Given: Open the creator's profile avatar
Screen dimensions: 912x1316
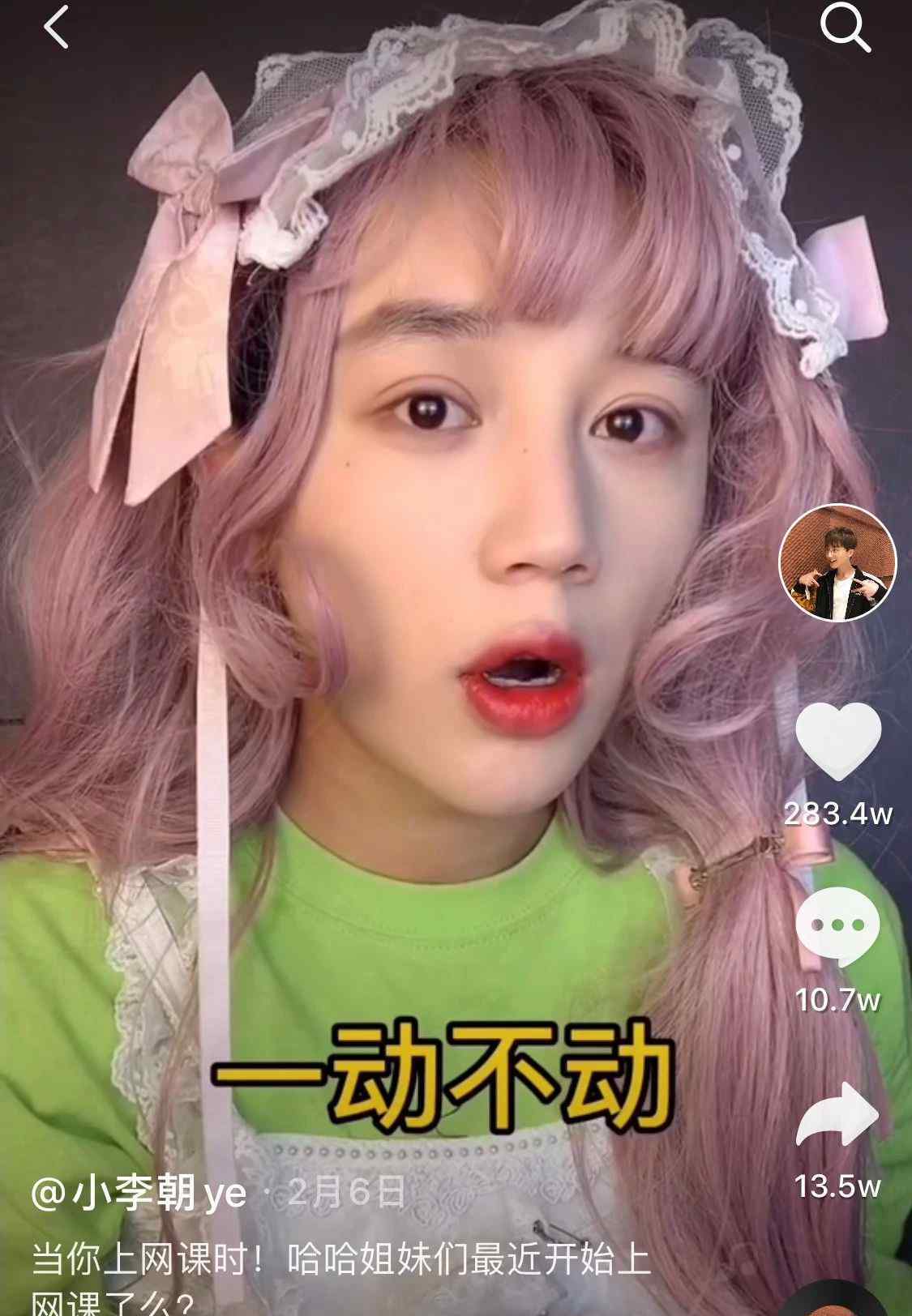Looking at the screenshot, I should click(837, 562).
